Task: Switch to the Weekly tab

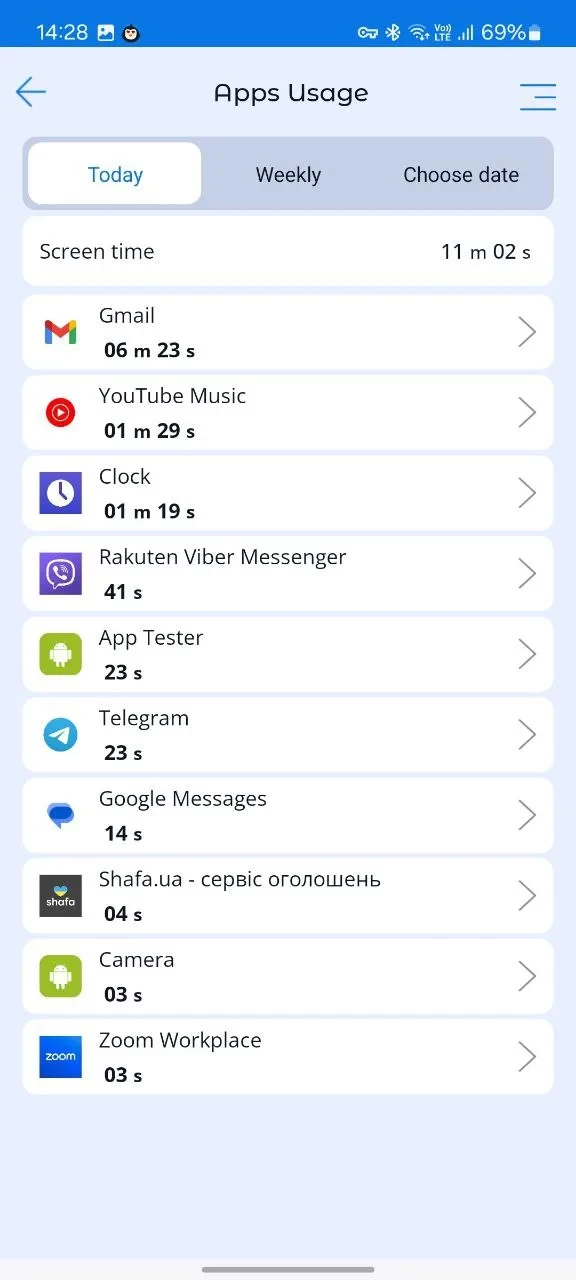Action: (x=288, y=174)
